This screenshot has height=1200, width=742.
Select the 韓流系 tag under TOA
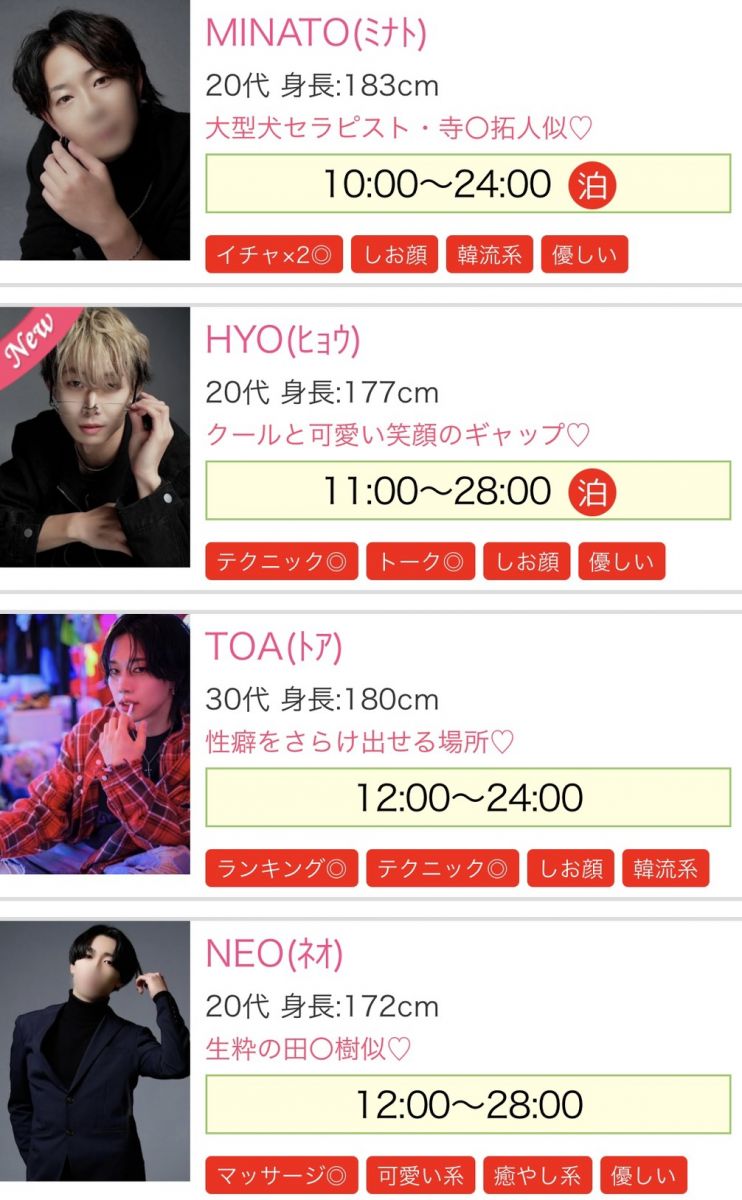tap(665, 869)
